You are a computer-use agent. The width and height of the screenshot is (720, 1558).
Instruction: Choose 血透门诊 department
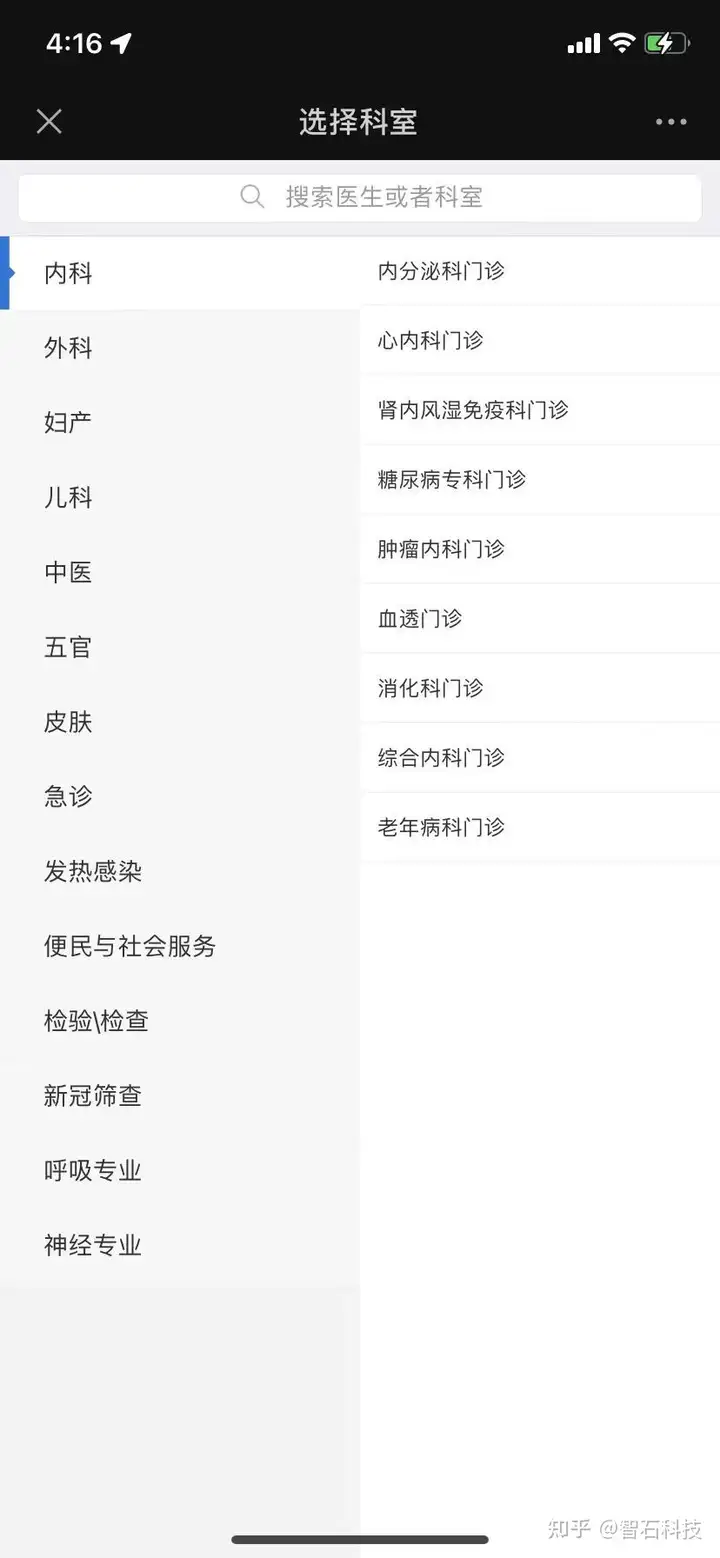click(540, 618)
